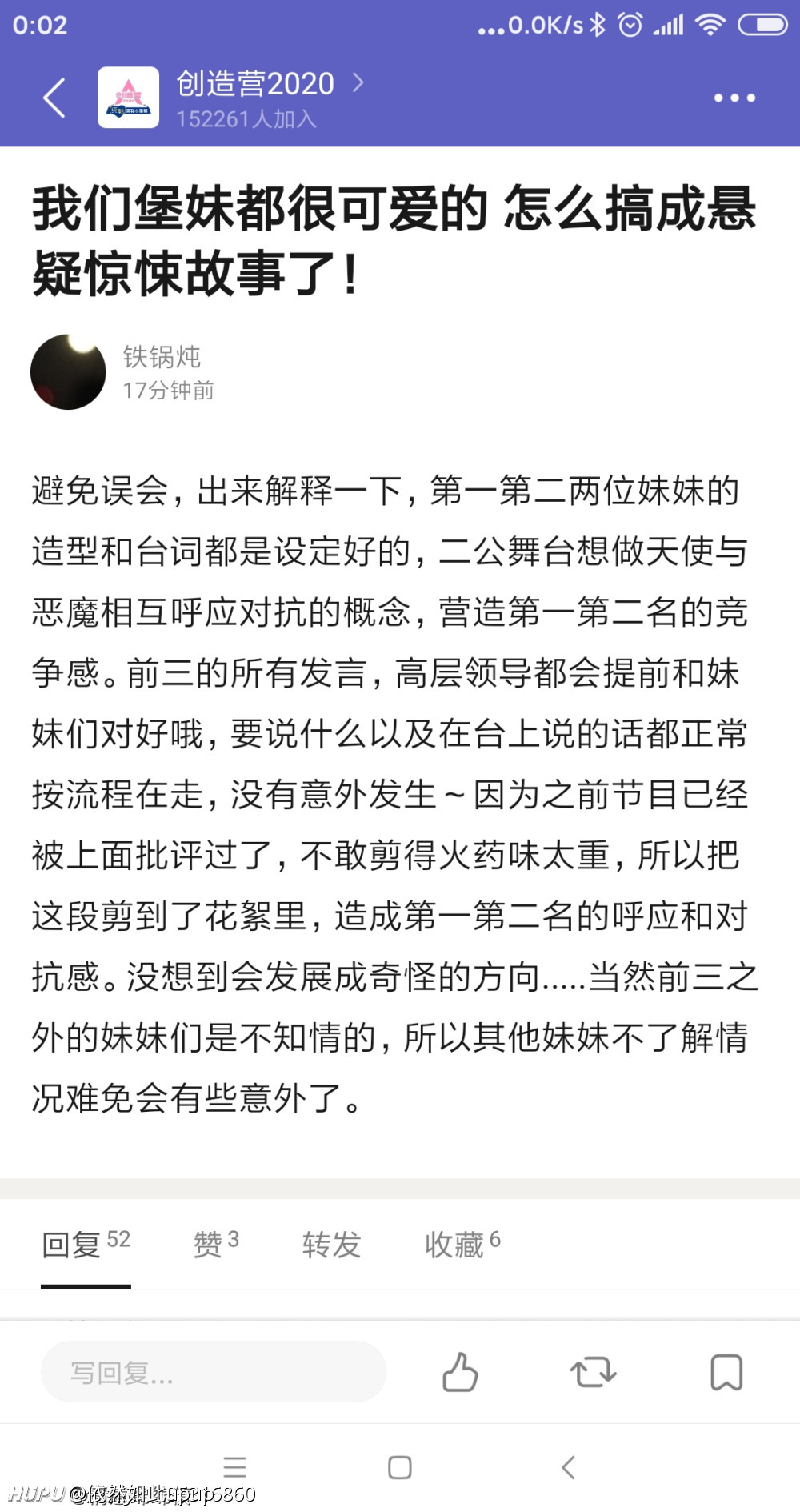Switch to the 回复 tab
The height and width of the screenshot is (1512, 800).
pos(86,1244)
